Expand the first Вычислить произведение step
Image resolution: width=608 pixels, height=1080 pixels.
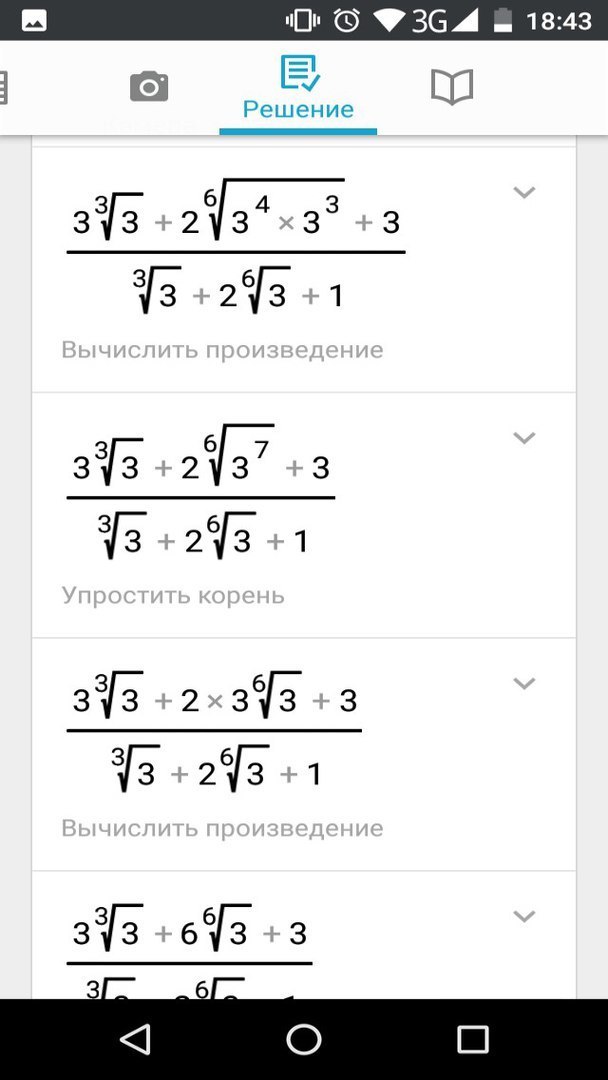525,193
